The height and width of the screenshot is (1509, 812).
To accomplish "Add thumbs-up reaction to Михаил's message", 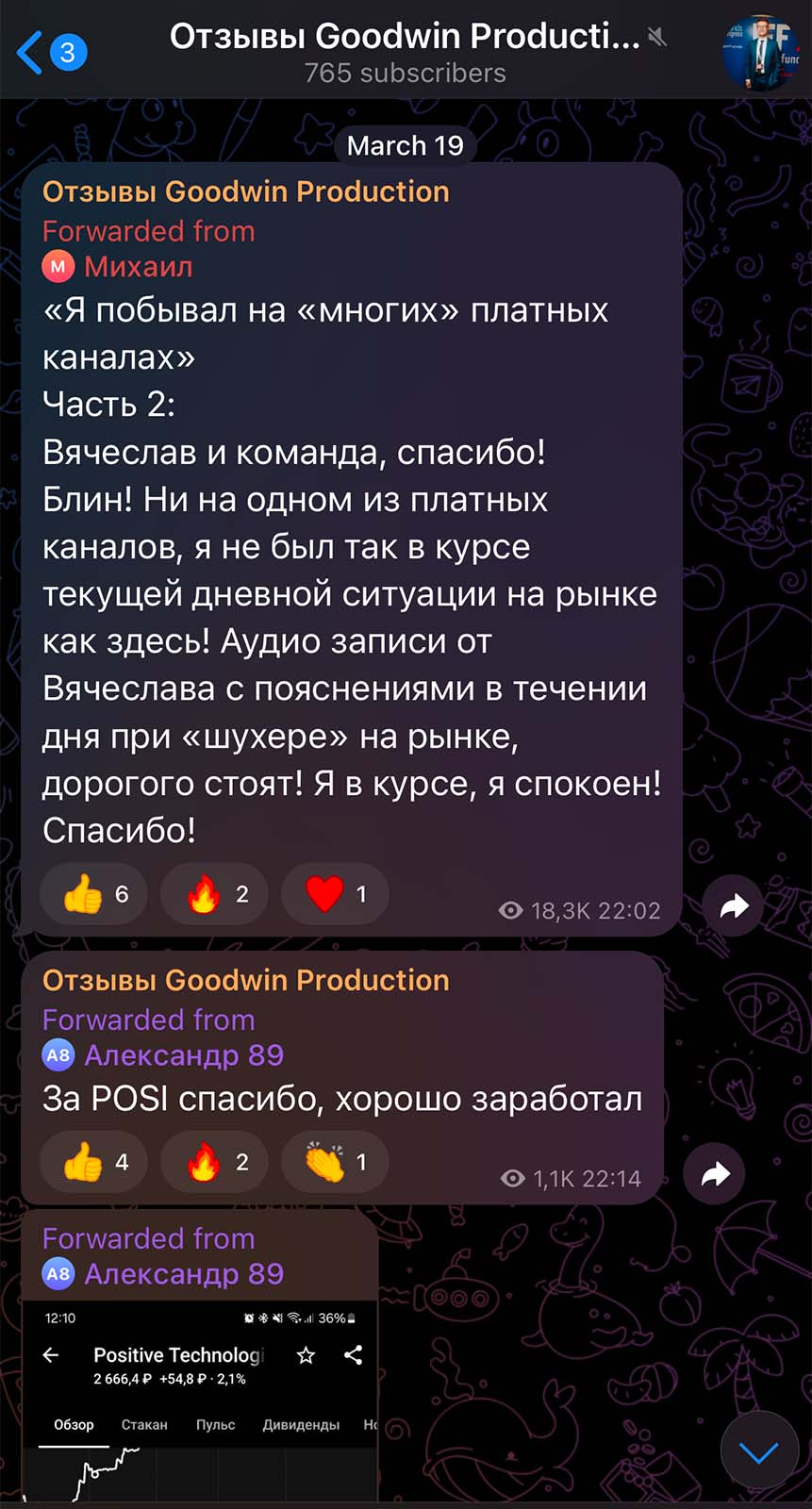I will click(x=93, y=894).
